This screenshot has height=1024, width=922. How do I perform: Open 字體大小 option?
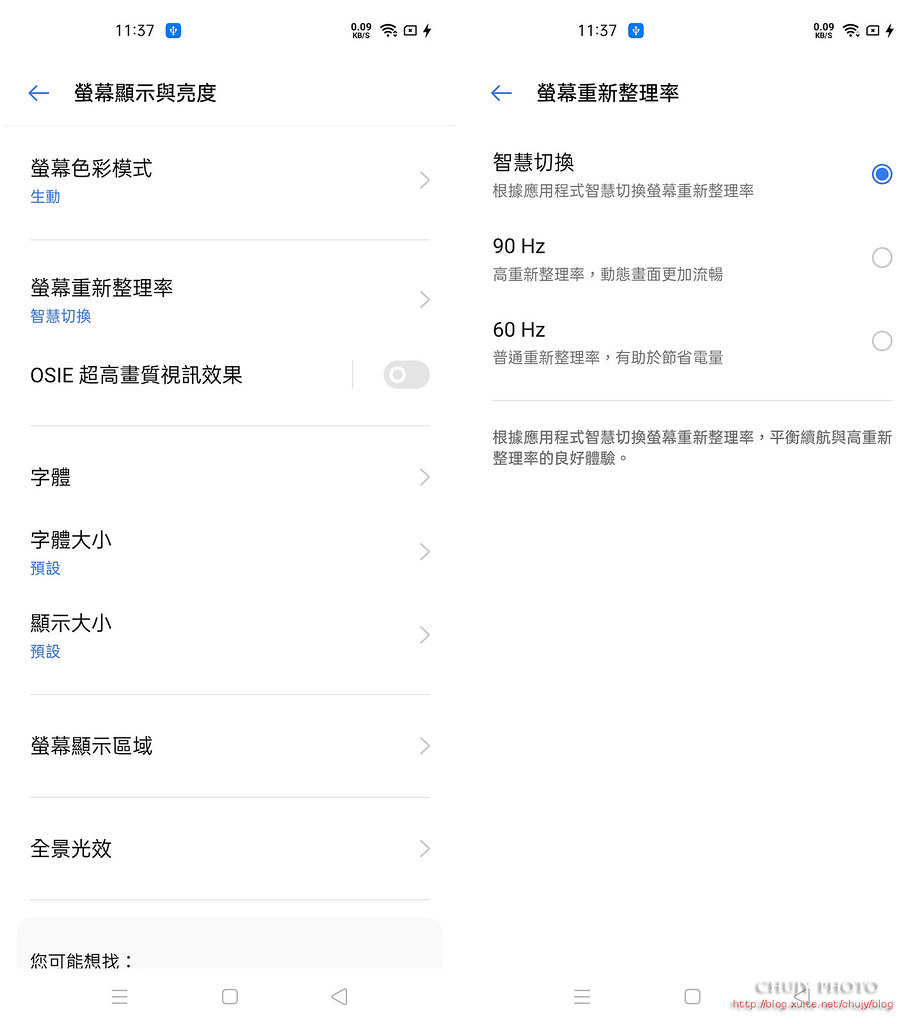(230, 552)
